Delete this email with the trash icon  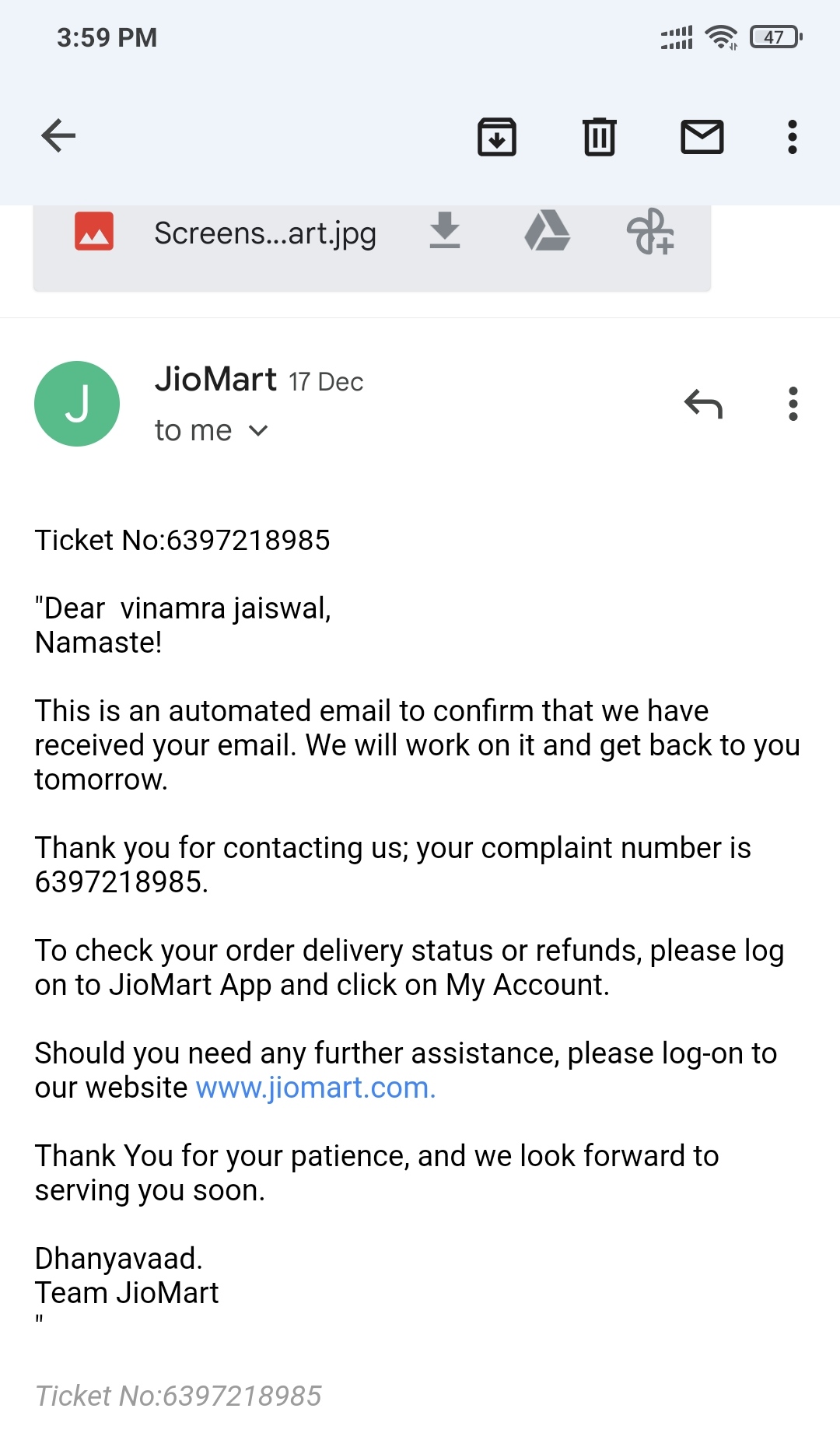[x=599, y=137]
